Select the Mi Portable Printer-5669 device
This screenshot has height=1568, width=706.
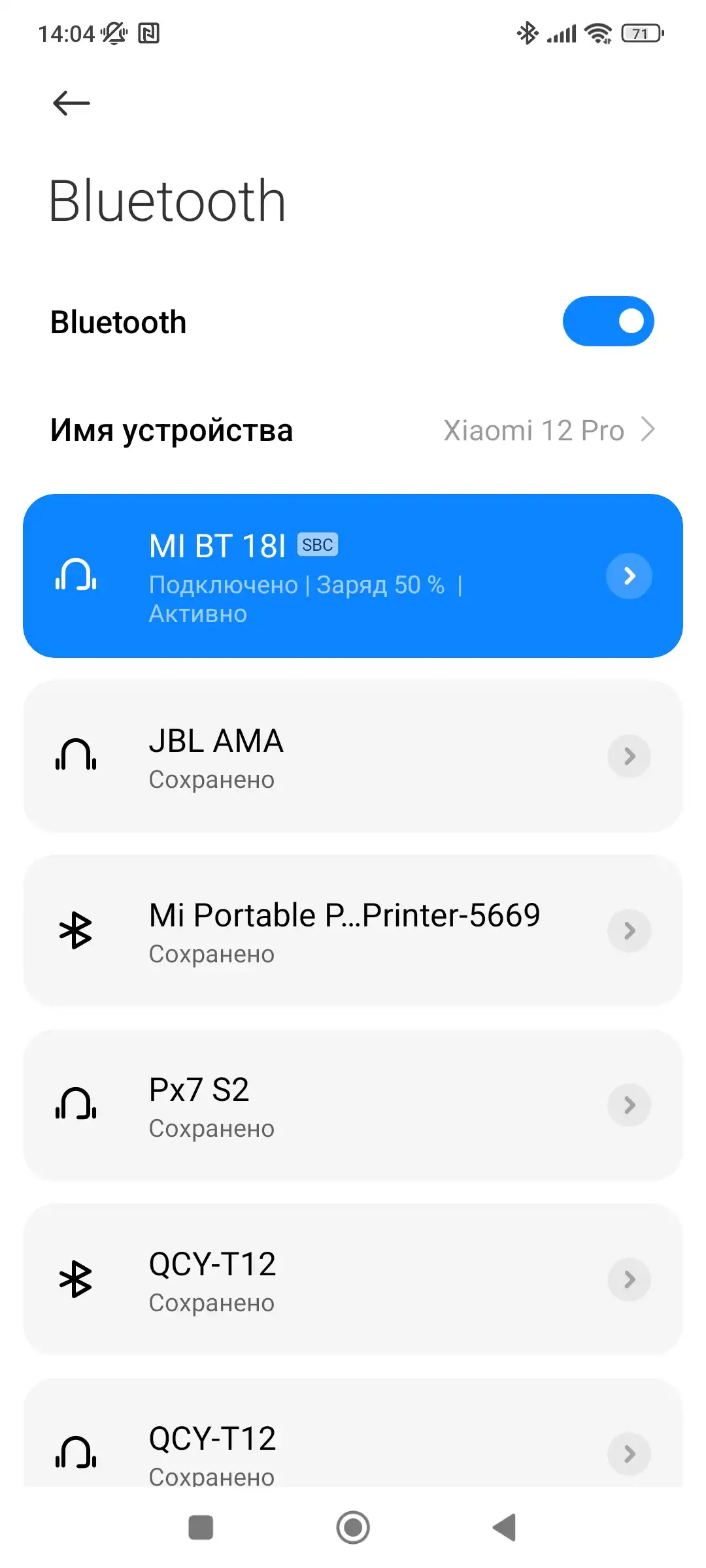[353, 930]
